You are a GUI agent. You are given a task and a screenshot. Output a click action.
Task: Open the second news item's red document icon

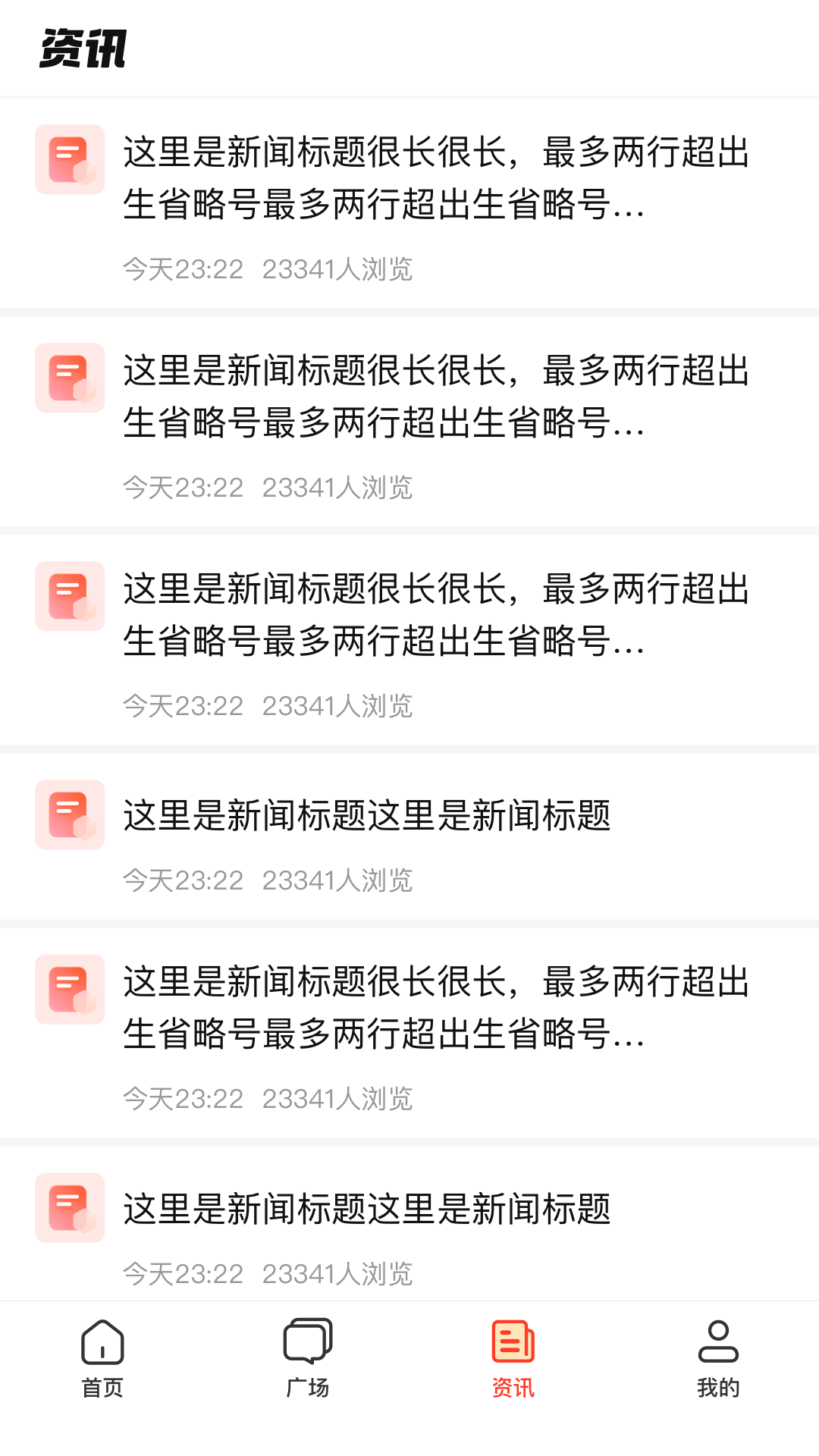point(69,379)
